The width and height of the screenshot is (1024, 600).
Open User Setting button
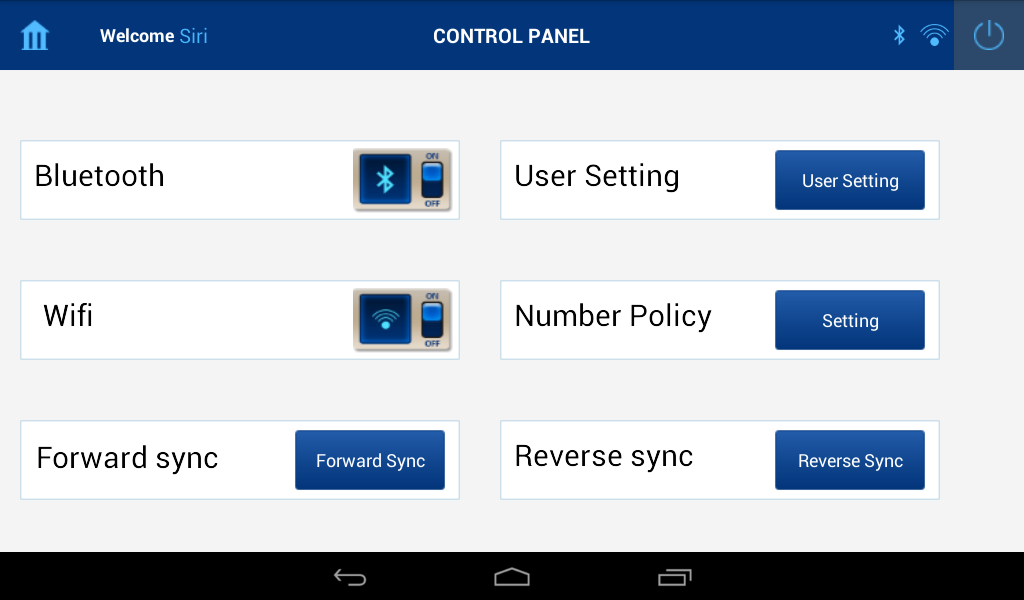pos(850,180)
